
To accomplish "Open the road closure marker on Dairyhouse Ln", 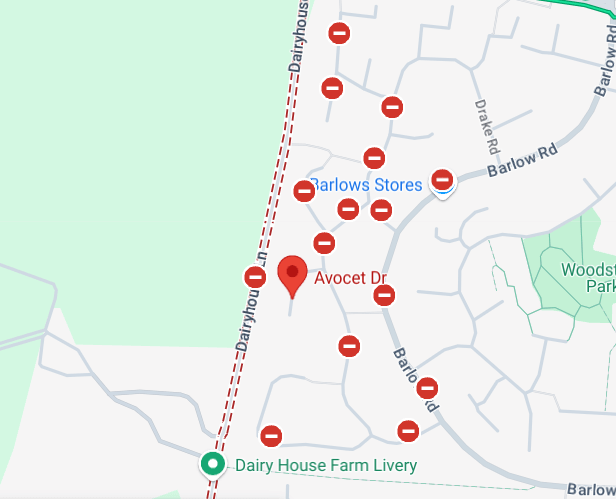I will pos(255,277).
